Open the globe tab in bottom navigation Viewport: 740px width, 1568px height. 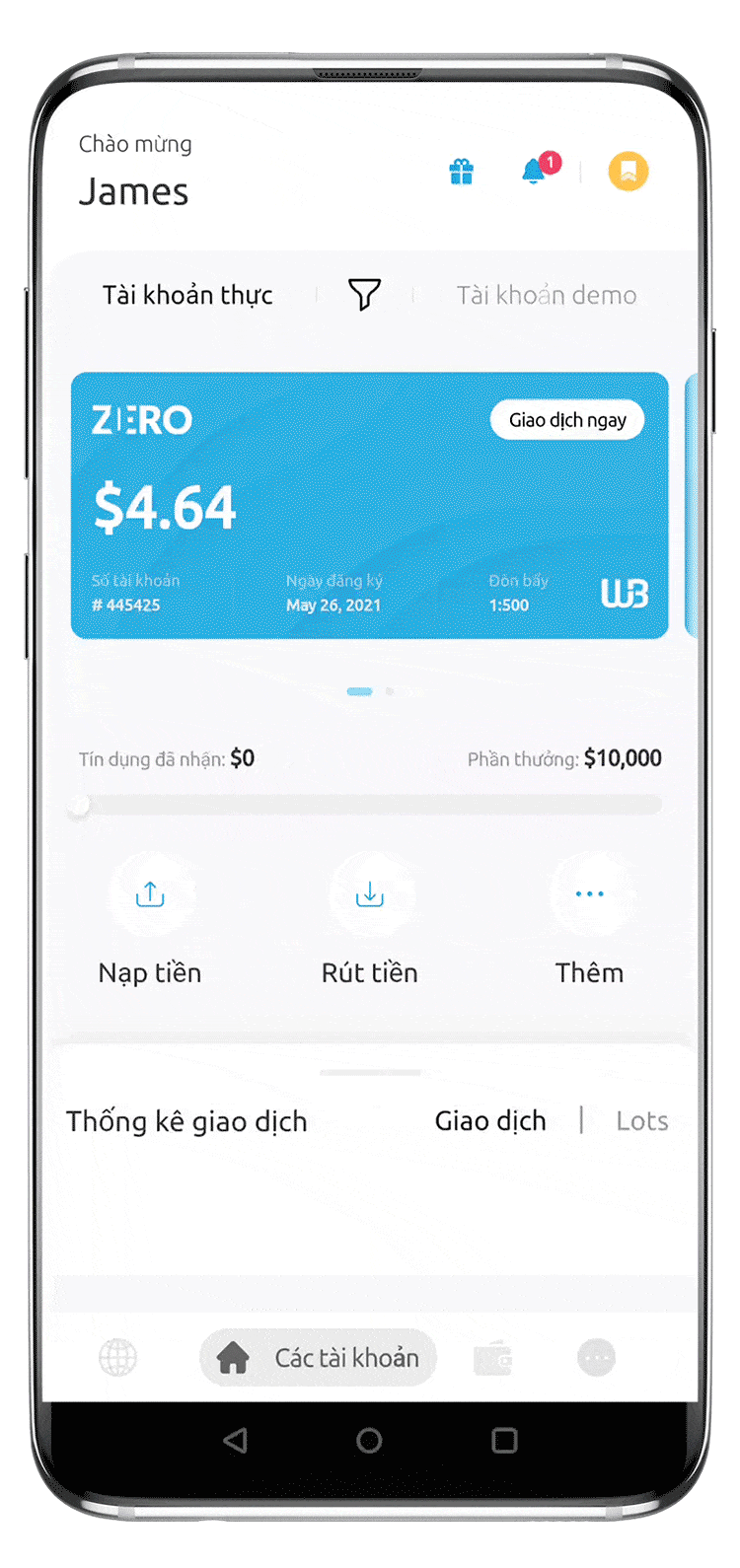point(118,1358)
